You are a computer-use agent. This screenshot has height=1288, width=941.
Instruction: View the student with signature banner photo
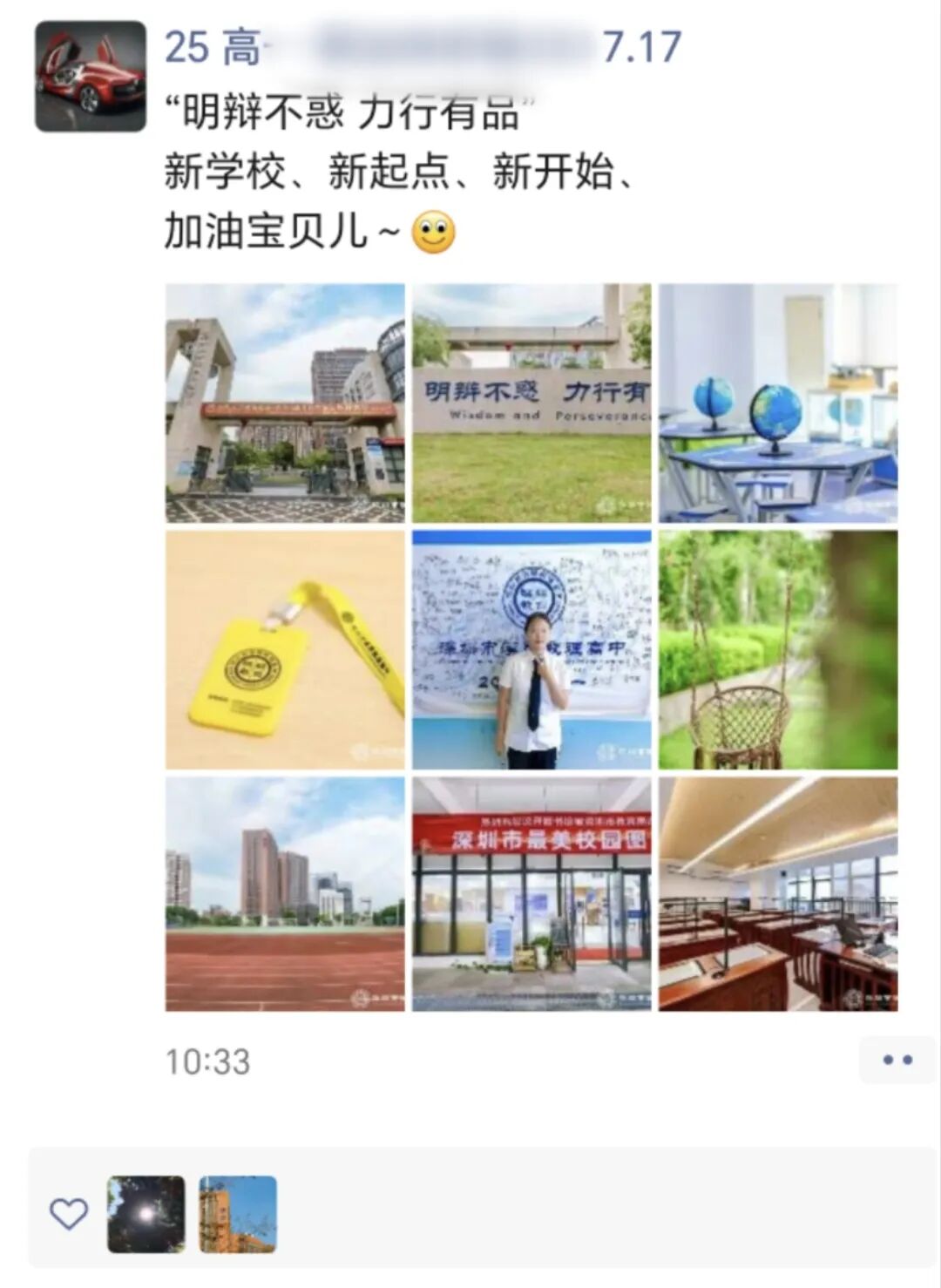pyautogui.click(x=531, y=649)
